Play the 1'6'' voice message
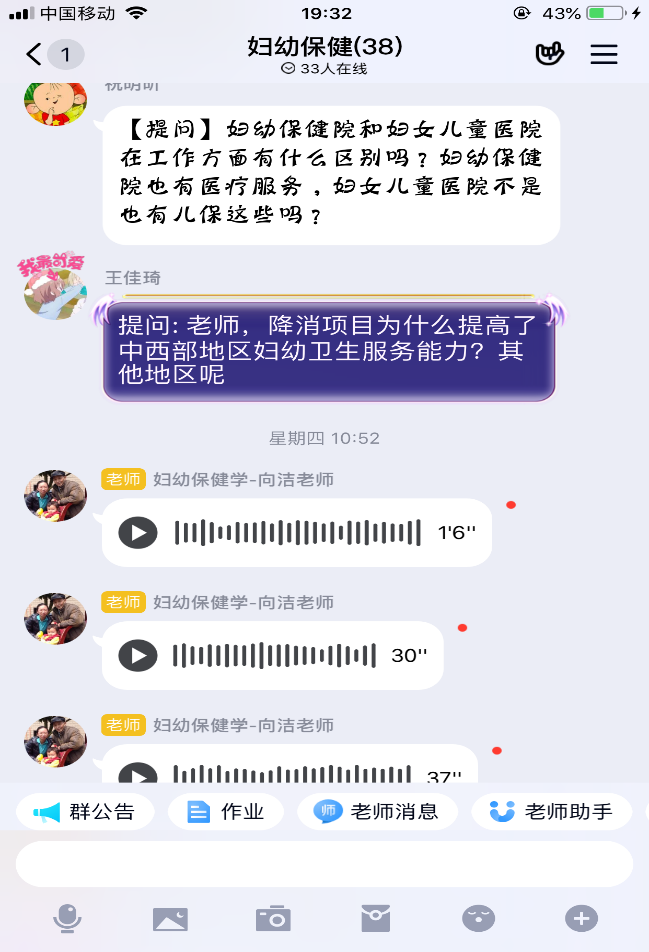 138,533
